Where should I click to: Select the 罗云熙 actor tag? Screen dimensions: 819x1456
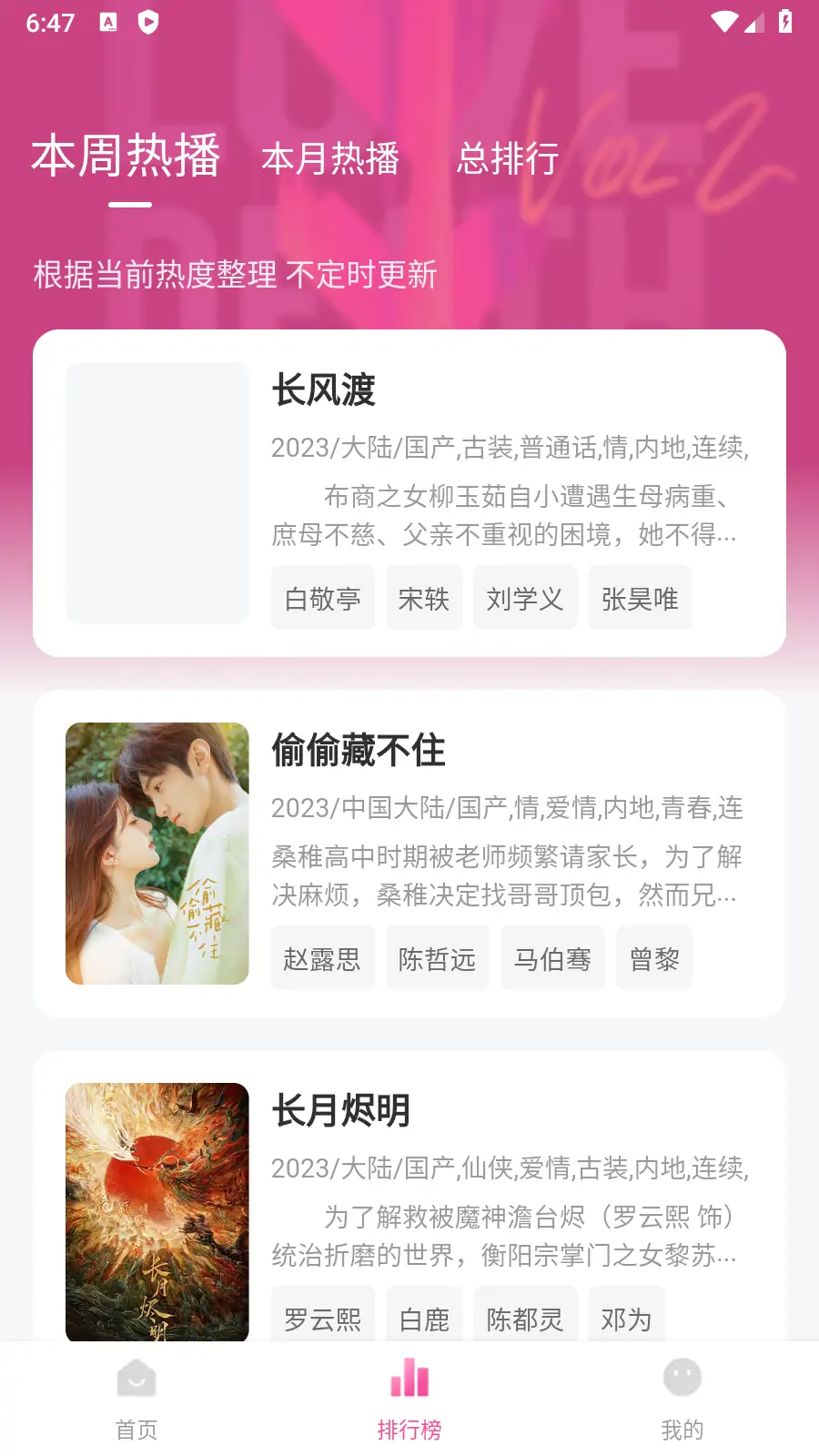[x=323, y=1317]
